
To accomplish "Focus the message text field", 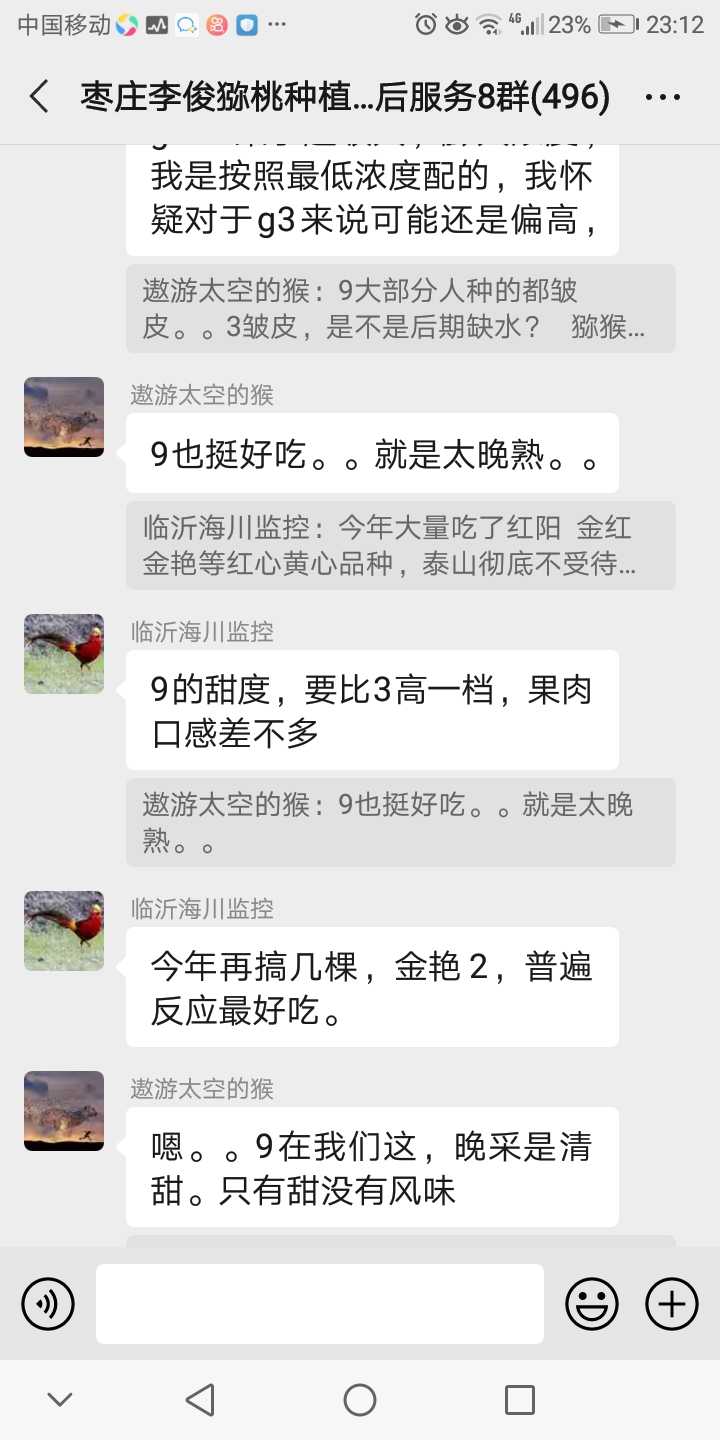I will click(x=320, y=1304).
